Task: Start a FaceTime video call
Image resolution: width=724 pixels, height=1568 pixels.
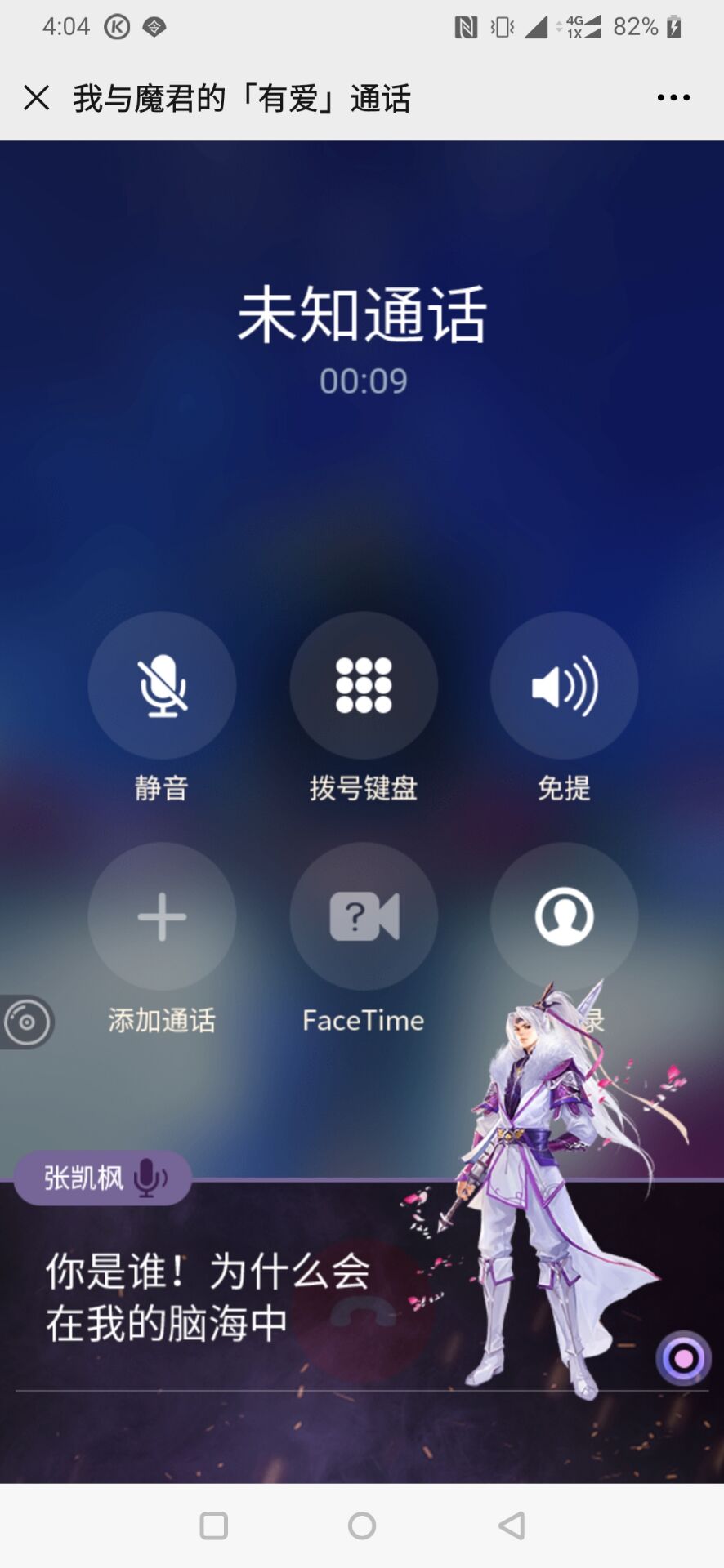Action: (364, 916)
